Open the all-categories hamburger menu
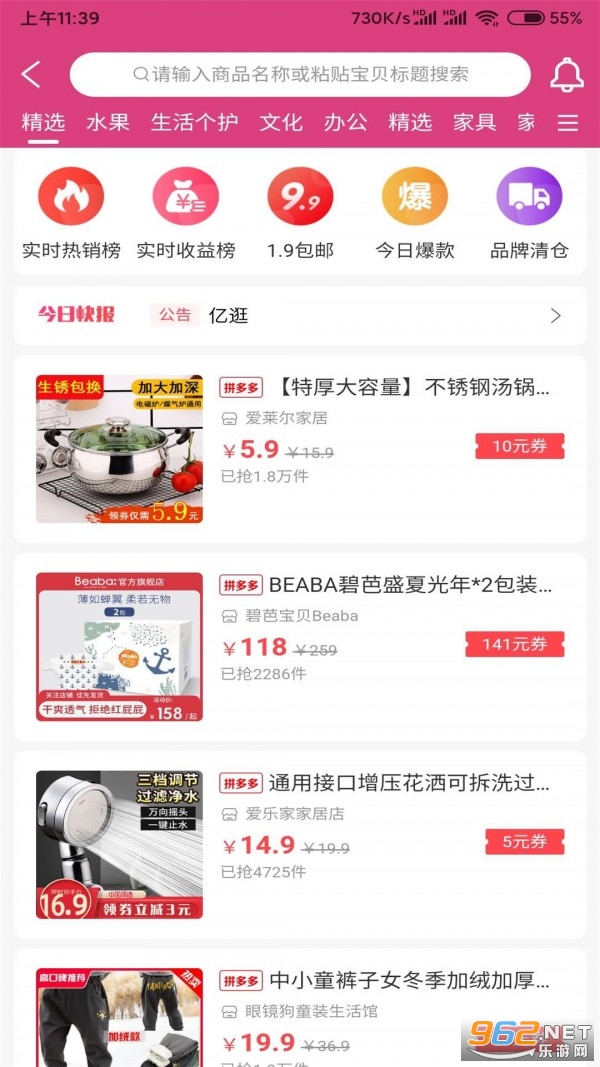The height and width of the screenshot is (1067, 600). pos(568,123)
